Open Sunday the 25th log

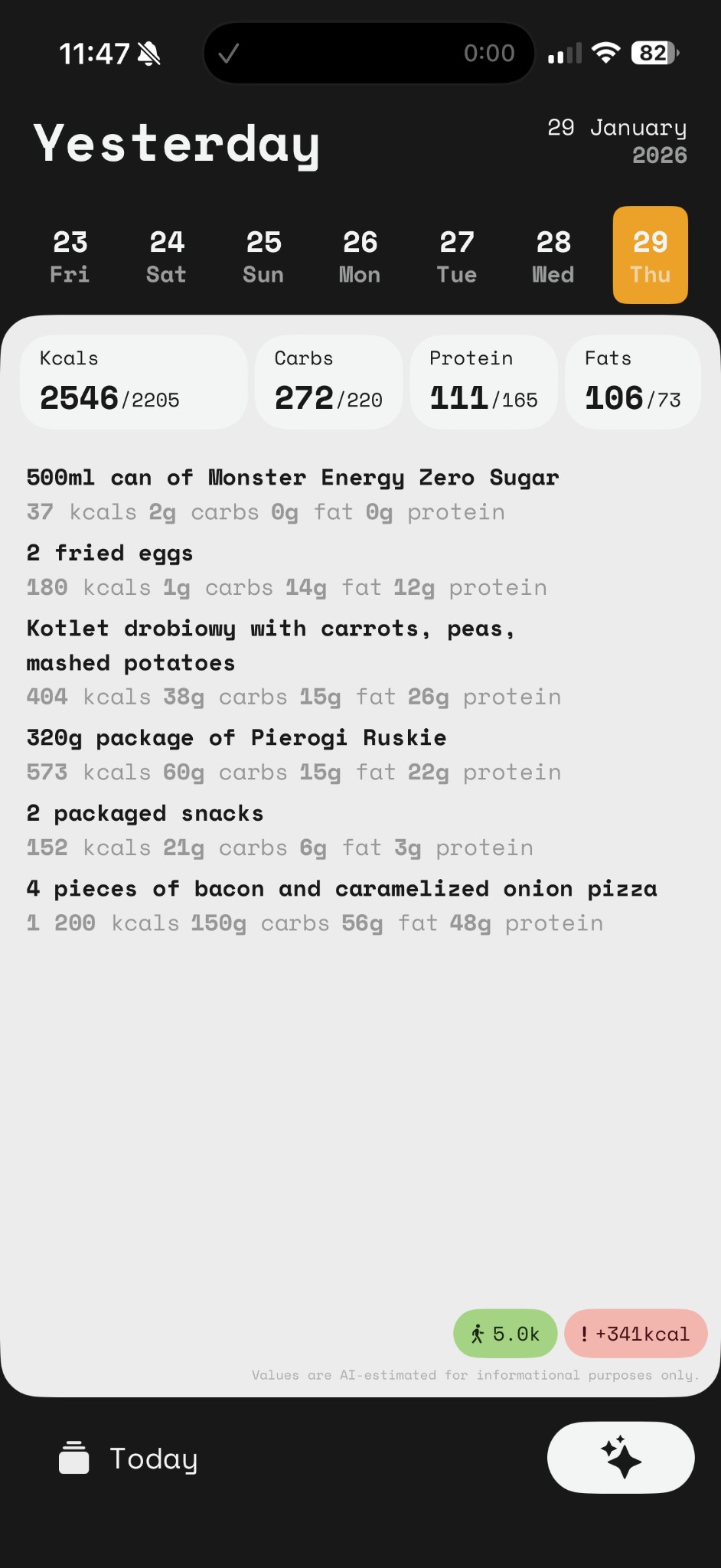pos(263,256)
